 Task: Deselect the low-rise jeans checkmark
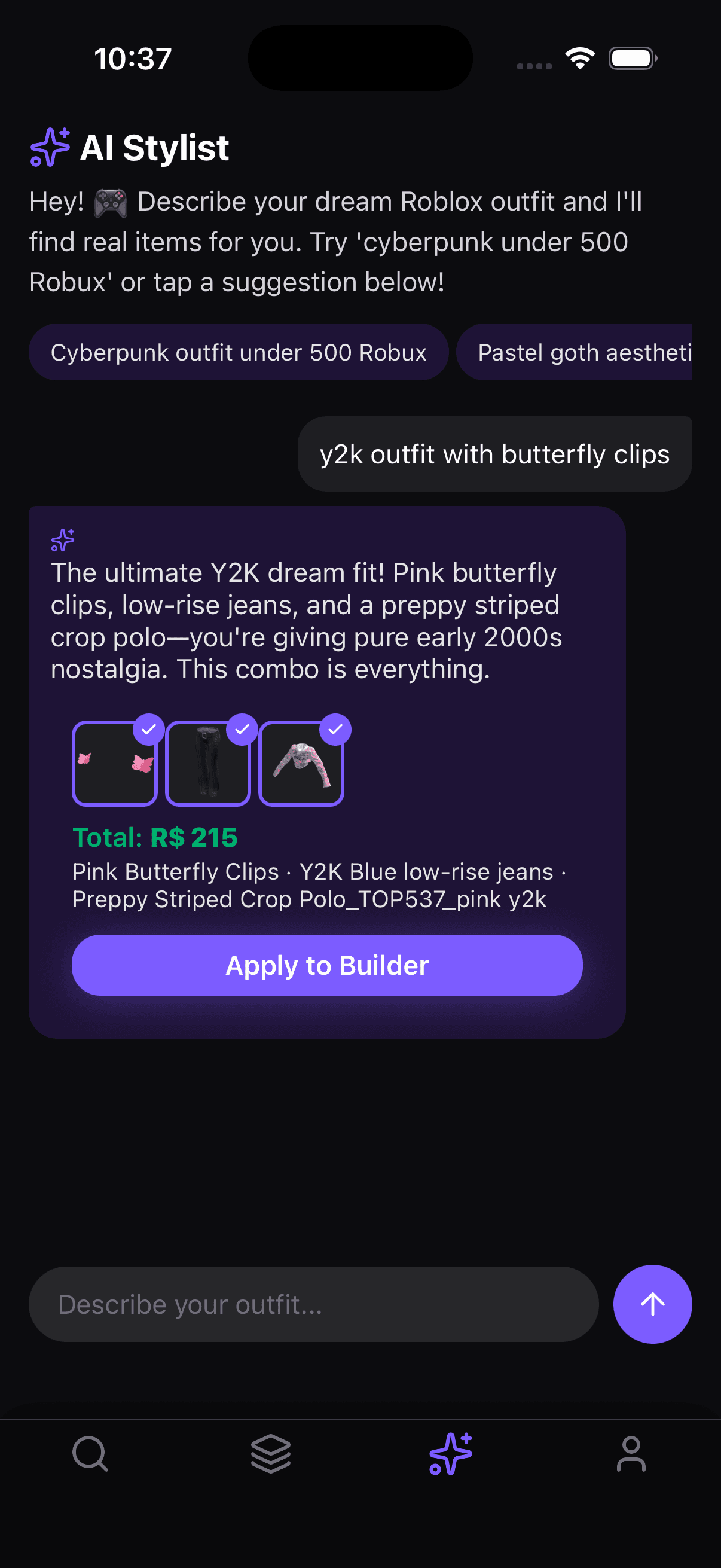242,728
